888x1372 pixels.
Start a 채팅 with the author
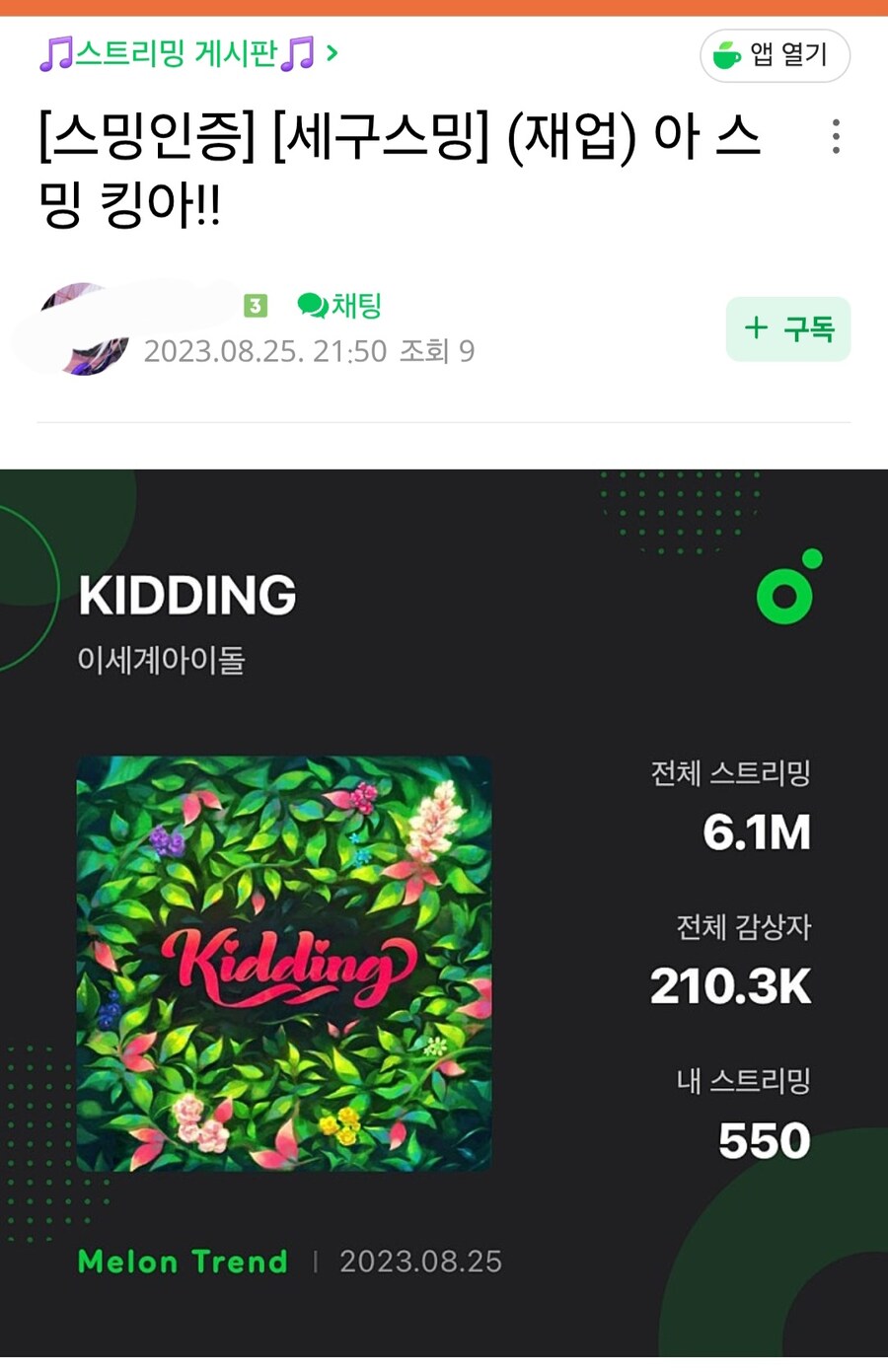pos(339,307)
